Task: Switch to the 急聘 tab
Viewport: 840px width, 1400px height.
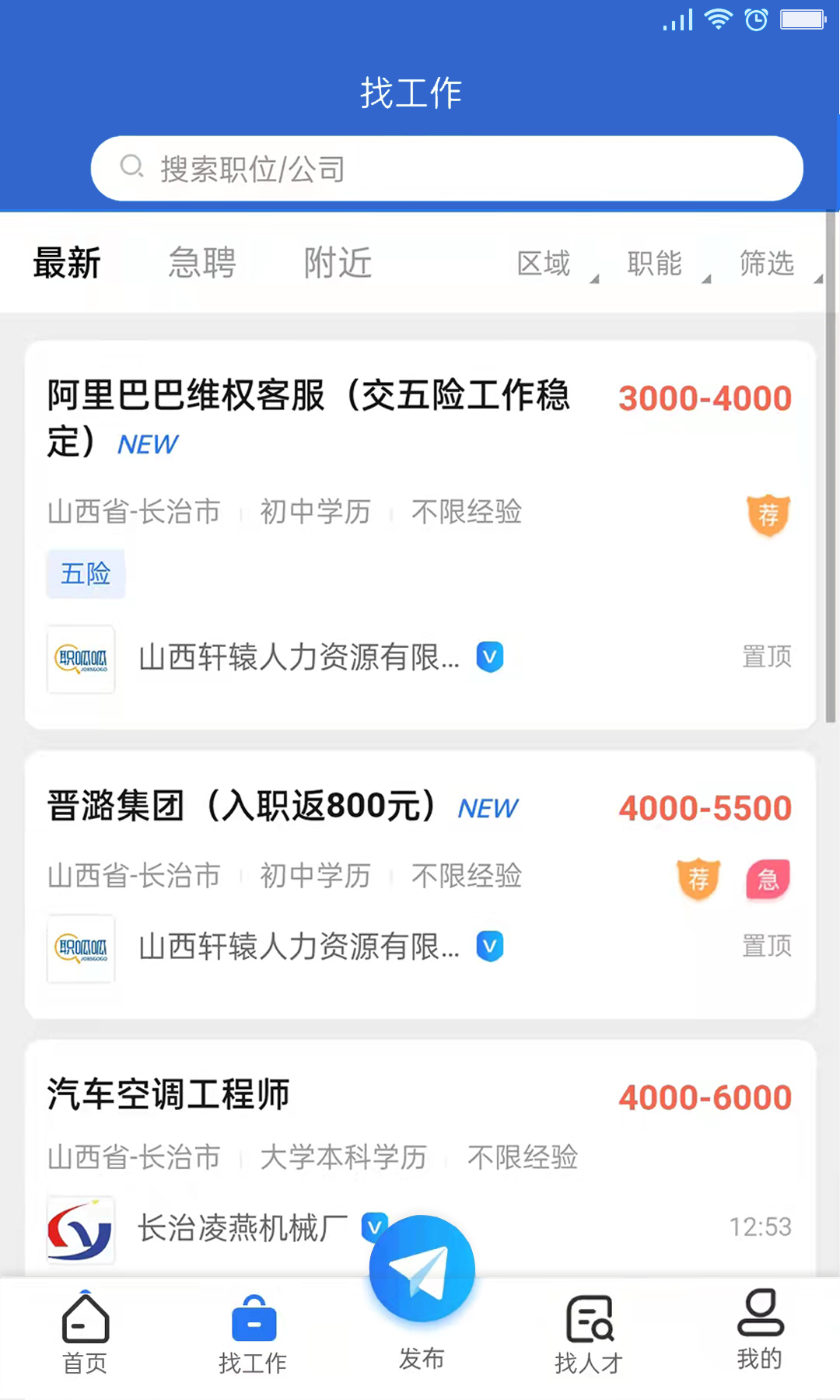Action: (202, 263)
